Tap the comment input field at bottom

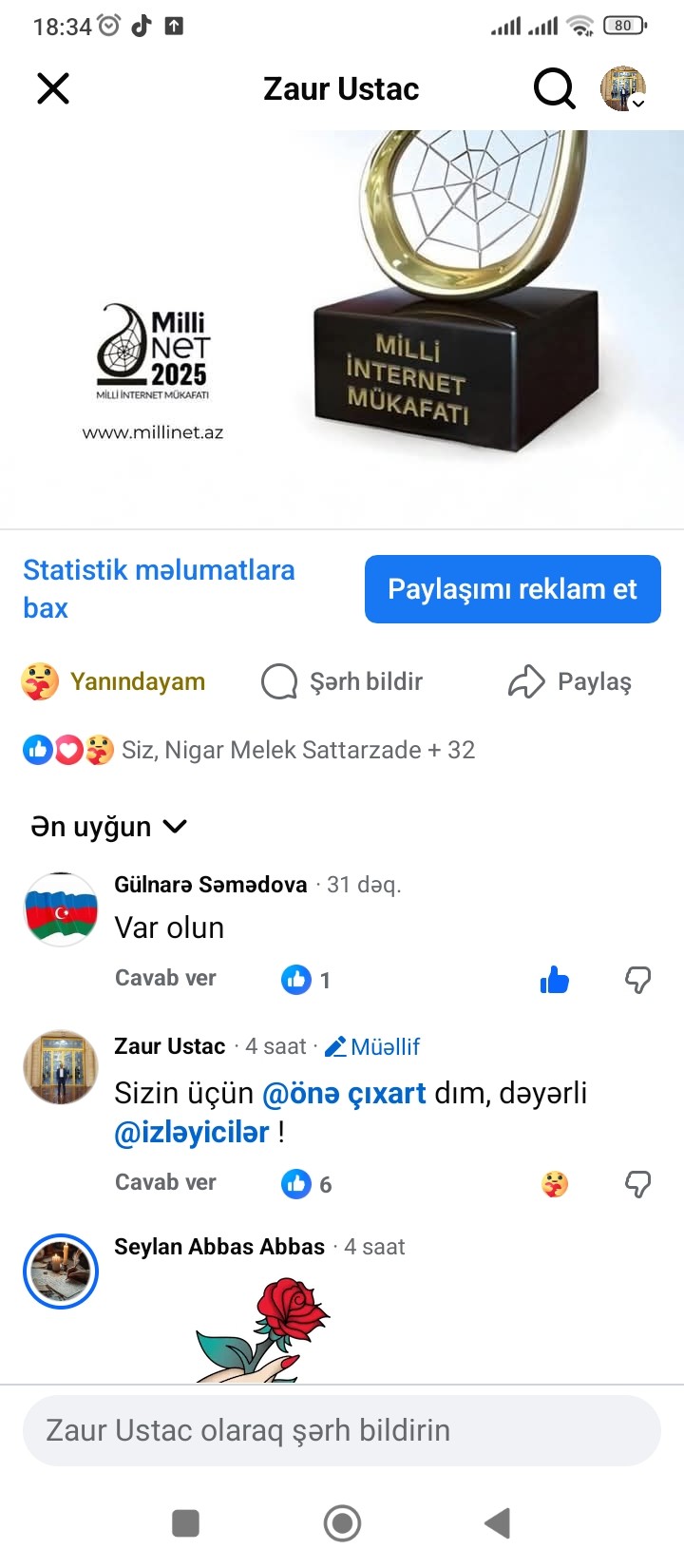coord(342,1429)
